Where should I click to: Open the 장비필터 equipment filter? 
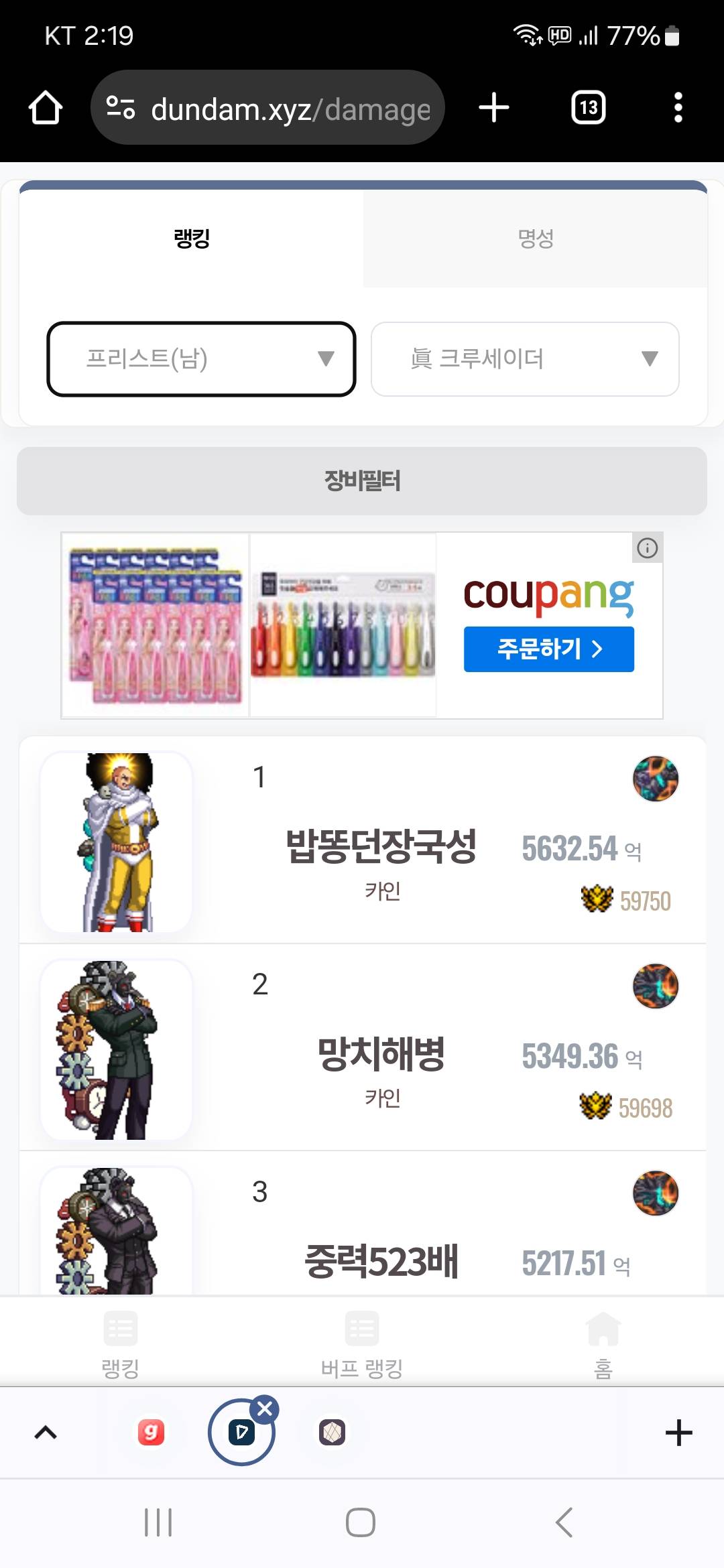click(362, 481)
